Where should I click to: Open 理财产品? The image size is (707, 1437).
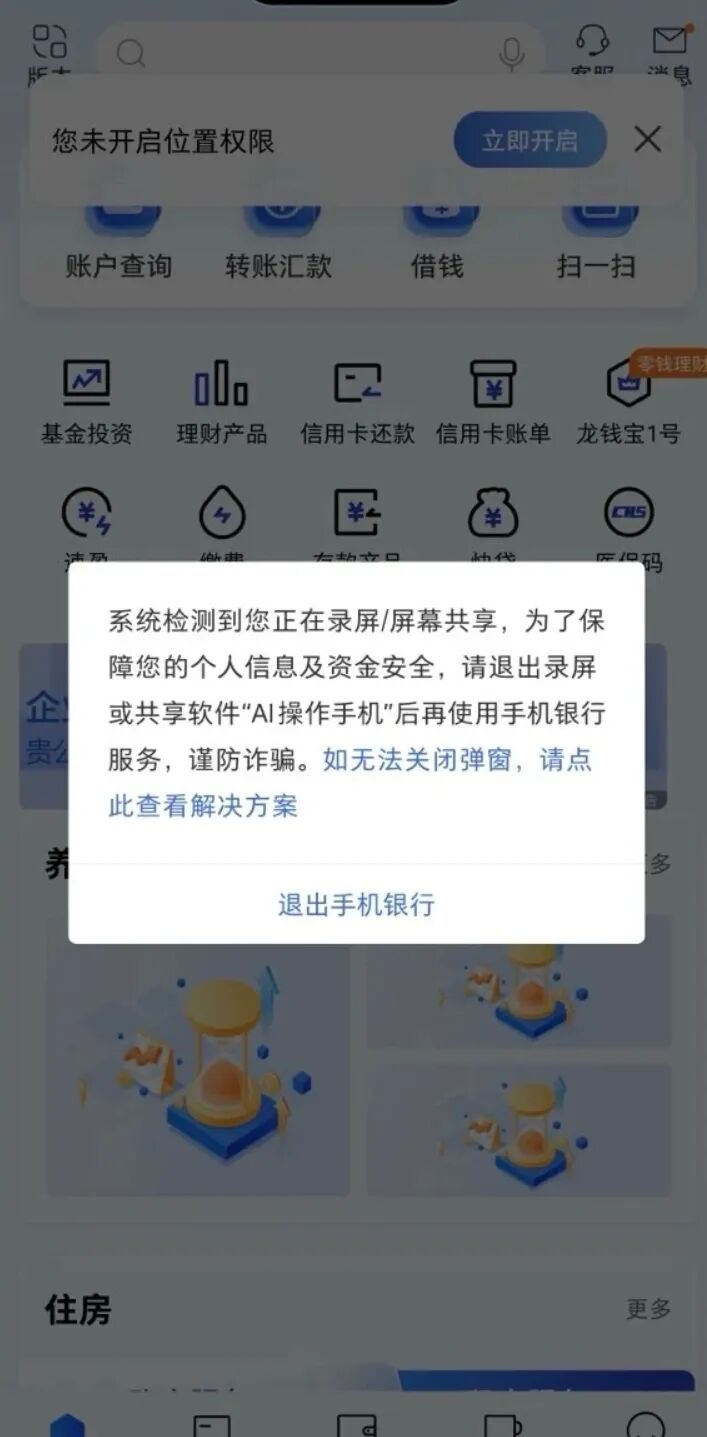click(x=222, y=402)
